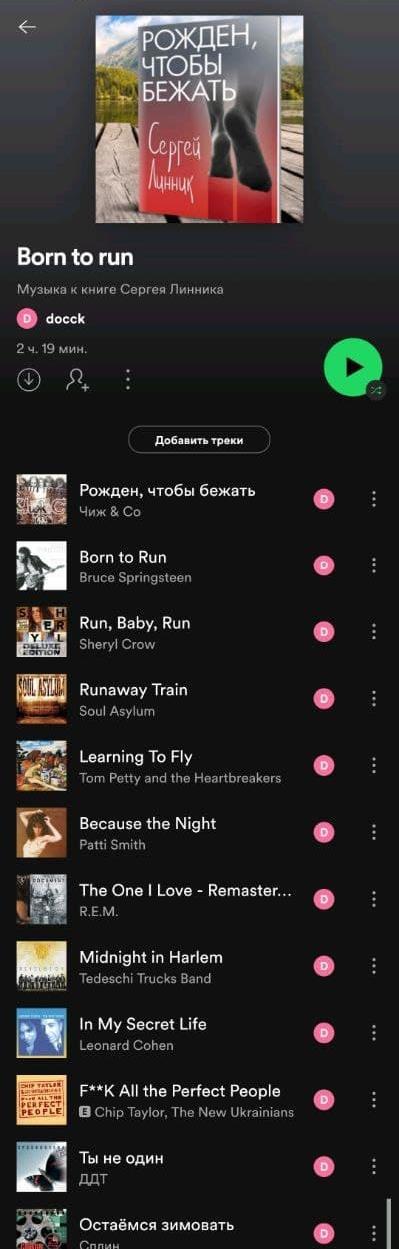Image resolution: width=399 pixels, height=1249 pixels.
Task: Tap the Добавить треки button
Action: coord(199,440)
